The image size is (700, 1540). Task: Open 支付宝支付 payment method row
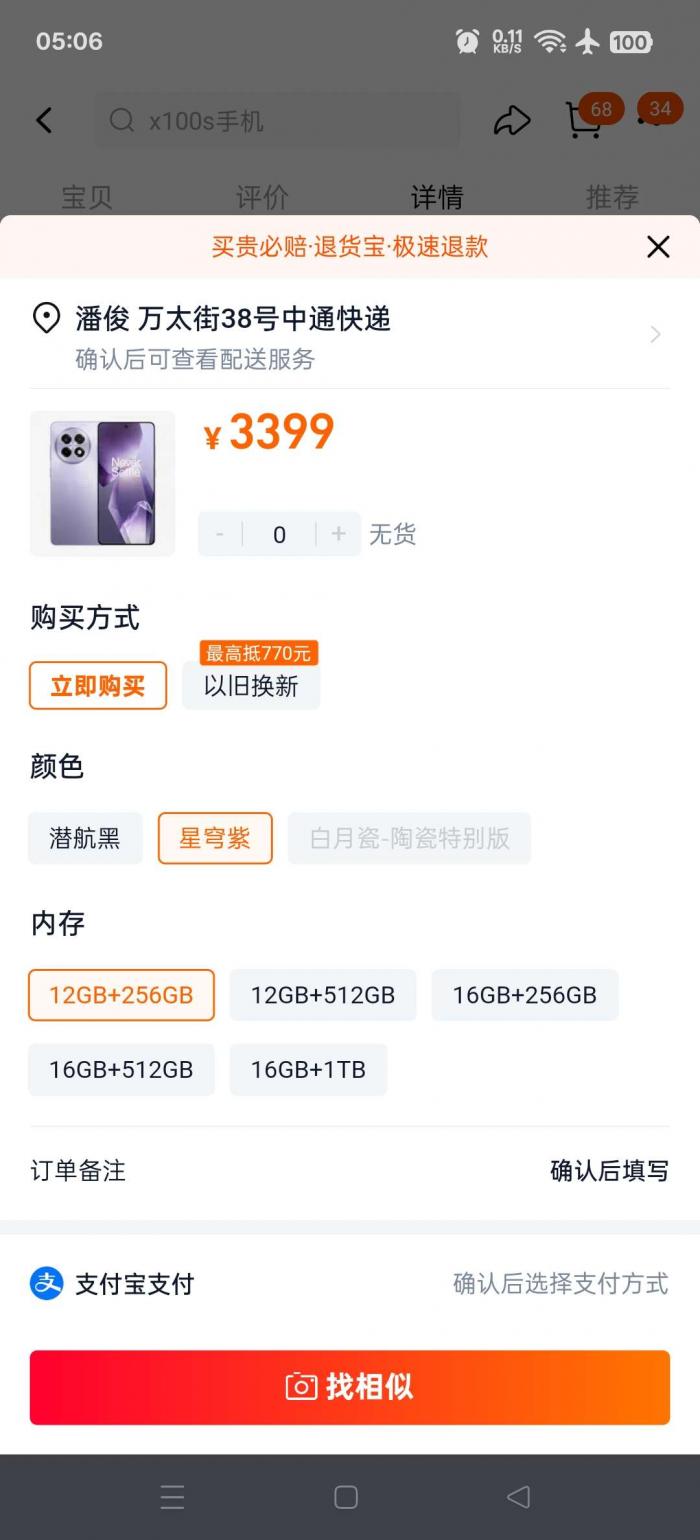coord(350,1283)
